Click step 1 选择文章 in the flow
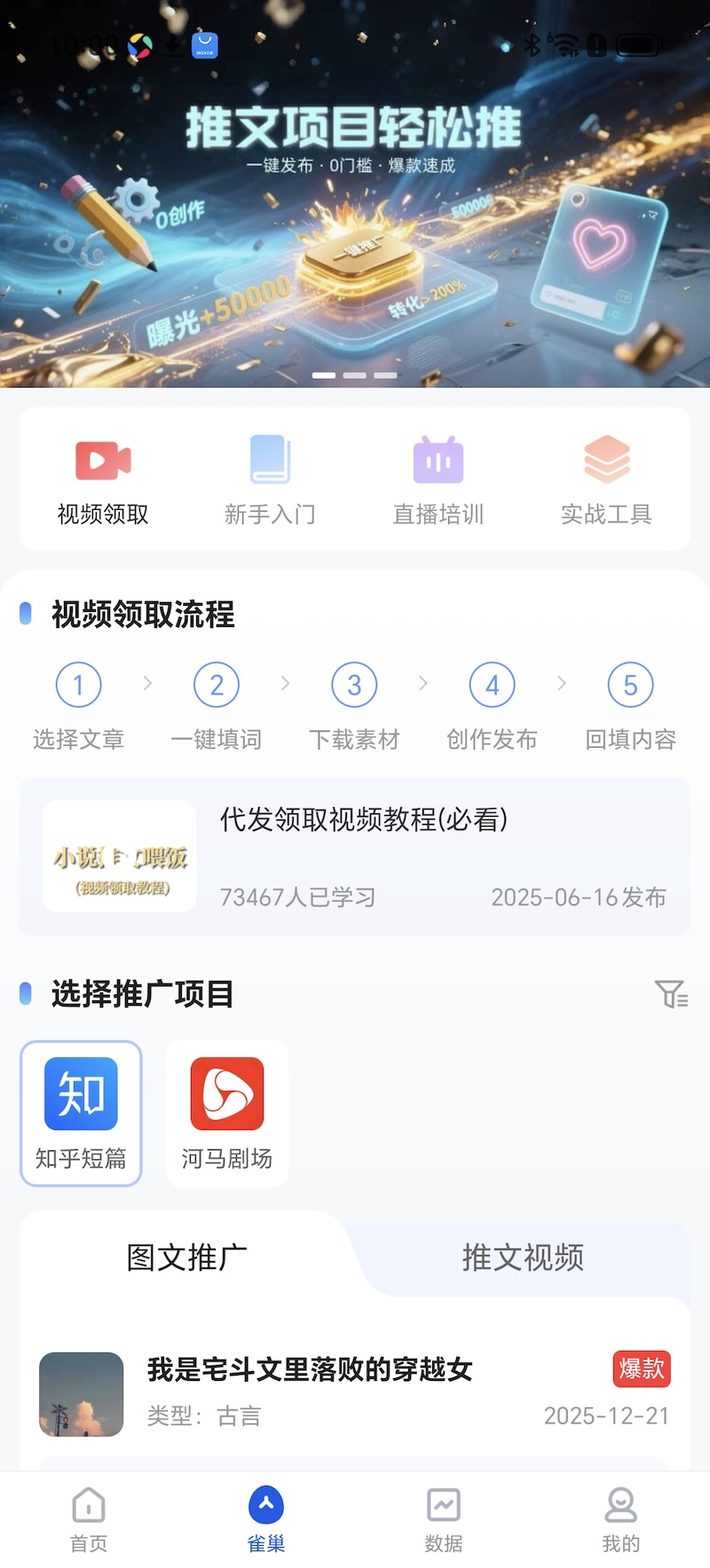The width and height of the screenshot is (710, 1568). pyautogui.click(x=79, y=685)
